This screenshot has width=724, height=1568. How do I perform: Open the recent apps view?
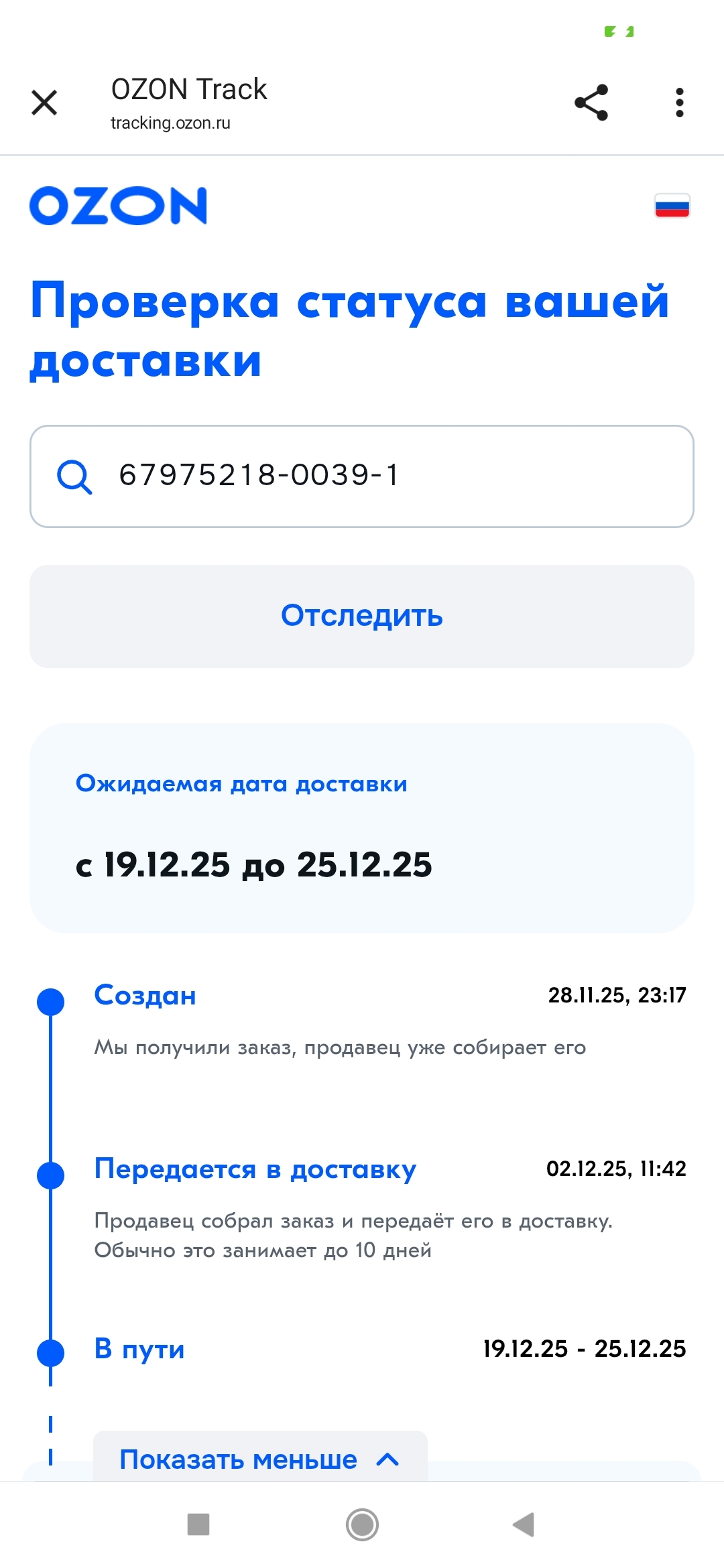tap(198, 1524)
